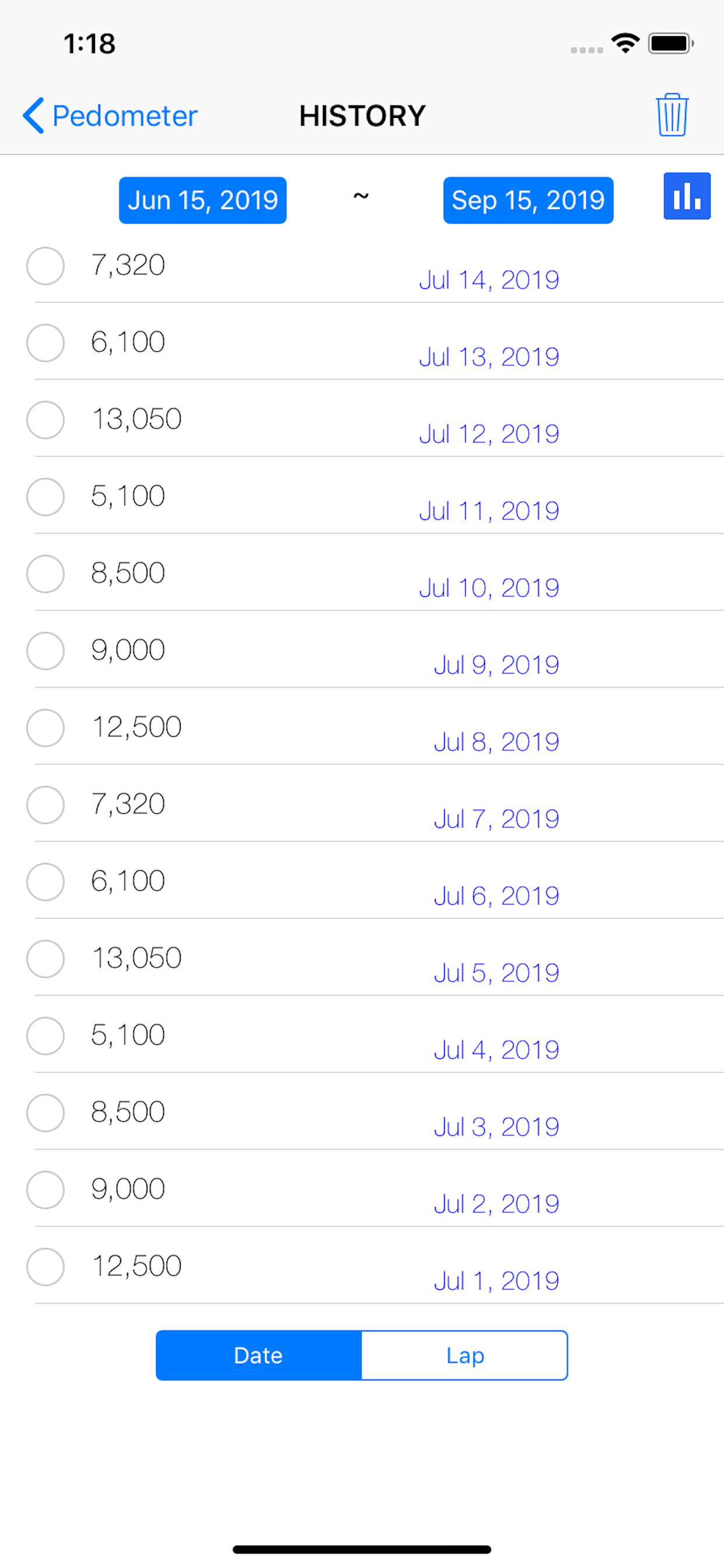The image size is (724, 1568).
Task: Open the Jul 14, 2019 entry link
Action: (488, 279)
